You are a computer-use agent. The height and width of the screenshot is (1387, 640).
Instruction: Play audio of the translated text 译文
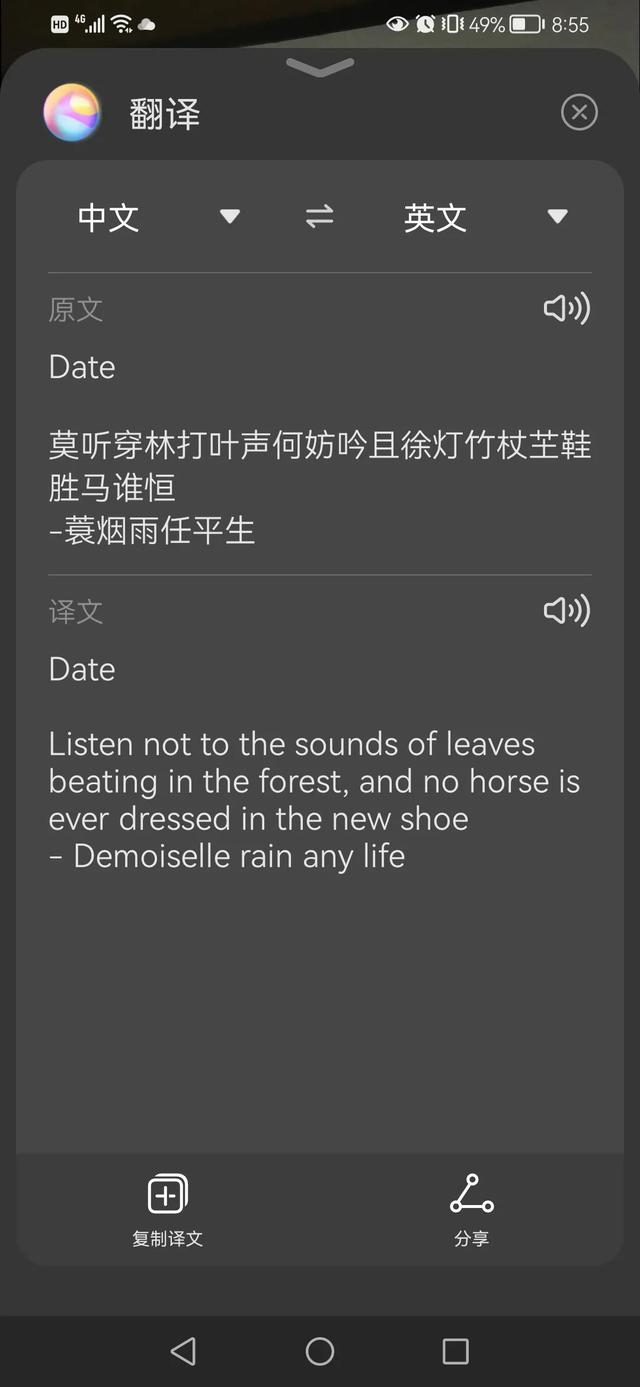pyautogui.click(x=567, y=610)
